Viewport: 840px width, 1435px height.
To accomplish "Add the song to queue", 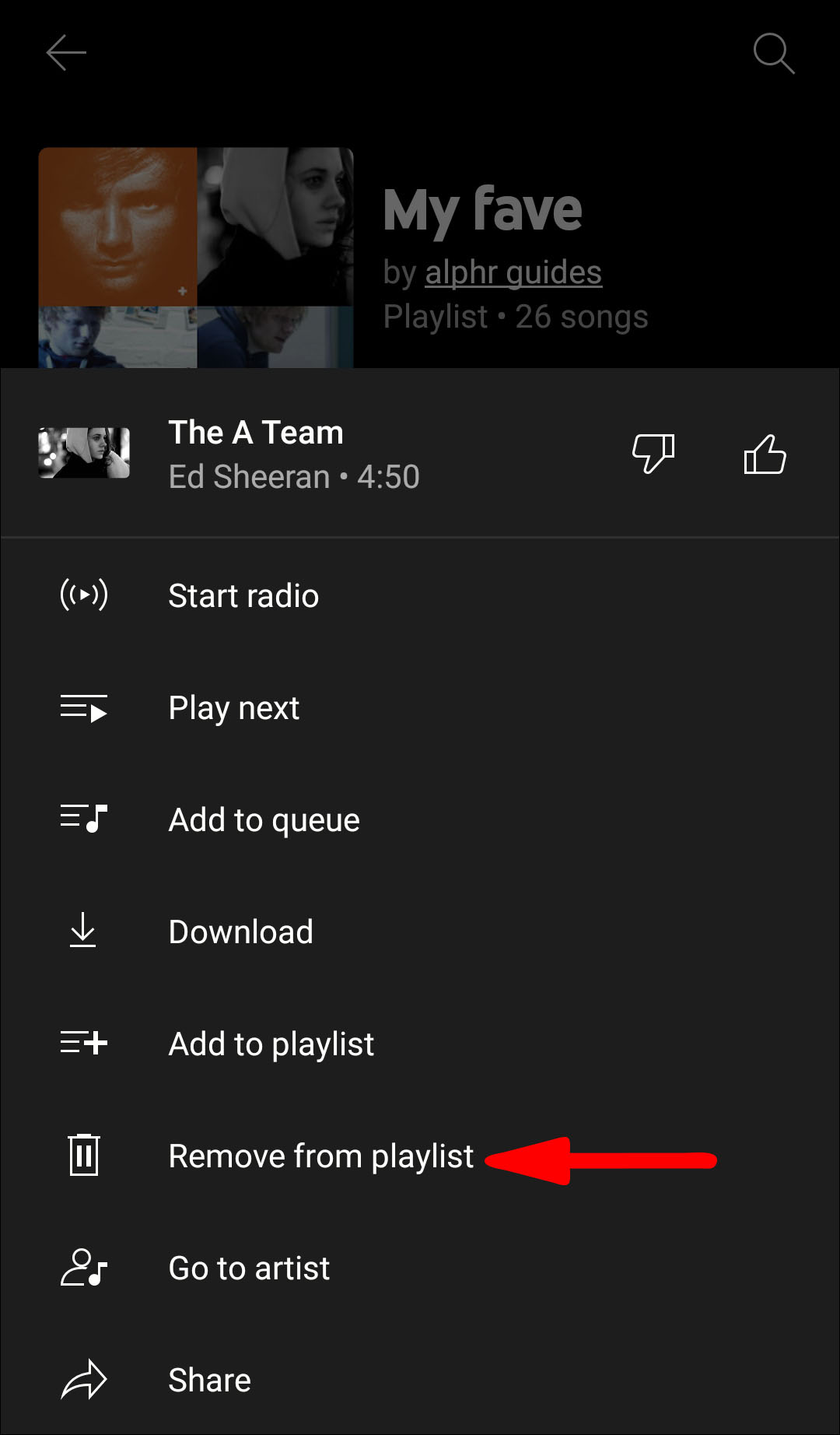I will tap(264, 820).
